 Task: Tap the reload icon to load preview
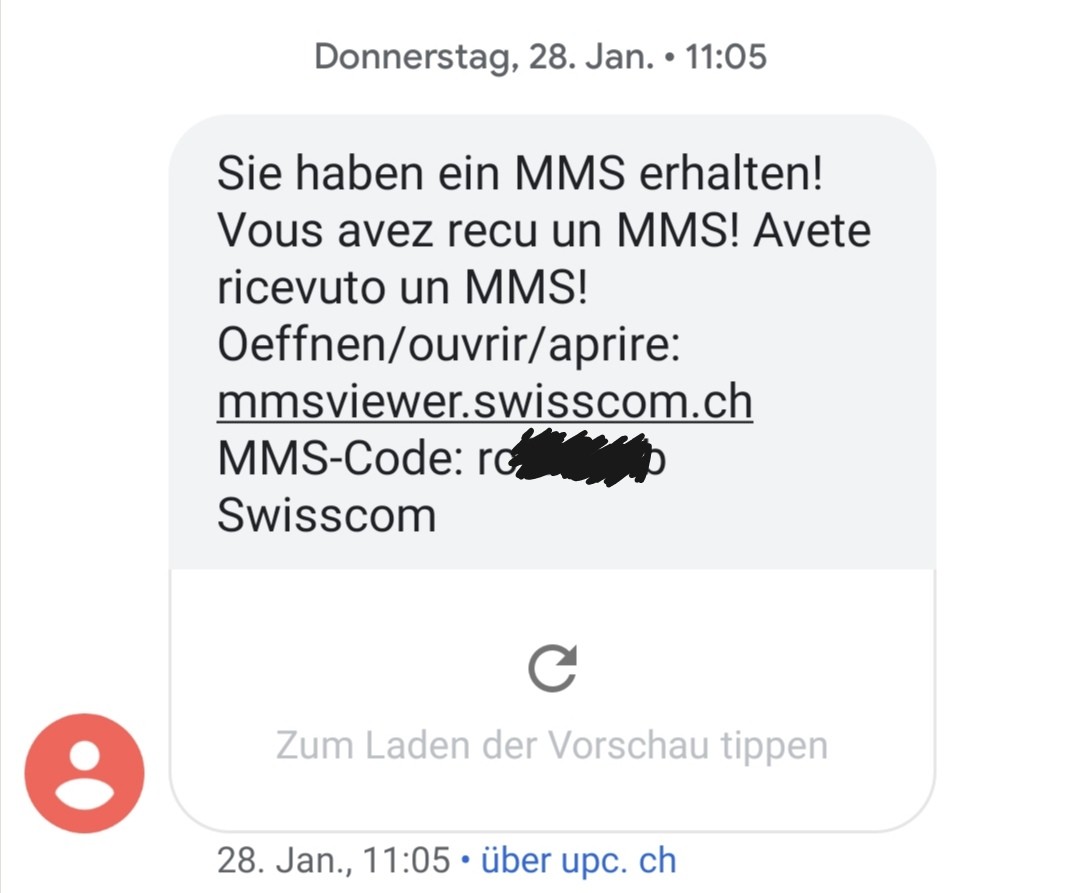[x=552, y=669]
